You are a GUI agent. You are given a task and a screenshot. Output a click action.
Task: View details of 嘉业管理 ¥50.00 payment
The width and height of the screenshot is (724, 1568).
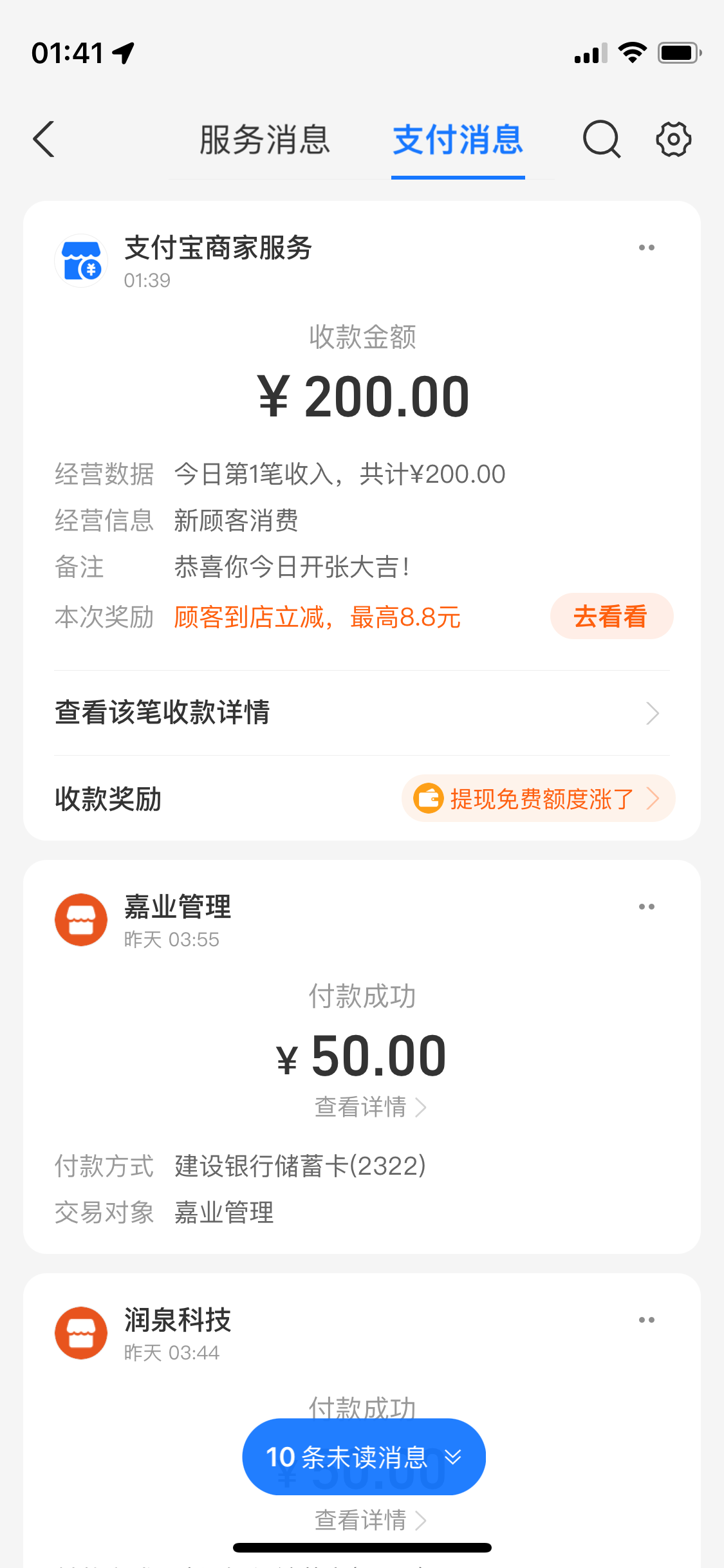[370, 1107]
